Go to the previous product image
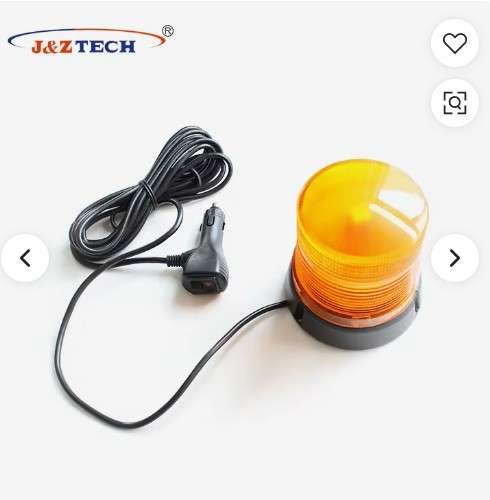This screenshot has width=490, height=500. (x=25, y=258)
